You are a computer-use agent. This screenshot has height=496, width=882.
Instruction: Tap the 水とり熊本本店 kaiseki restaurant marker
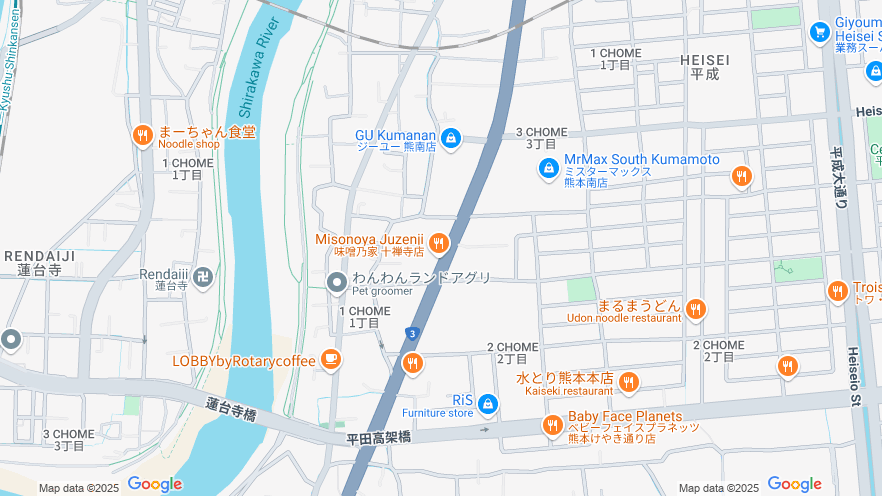(x=629, y=382)
